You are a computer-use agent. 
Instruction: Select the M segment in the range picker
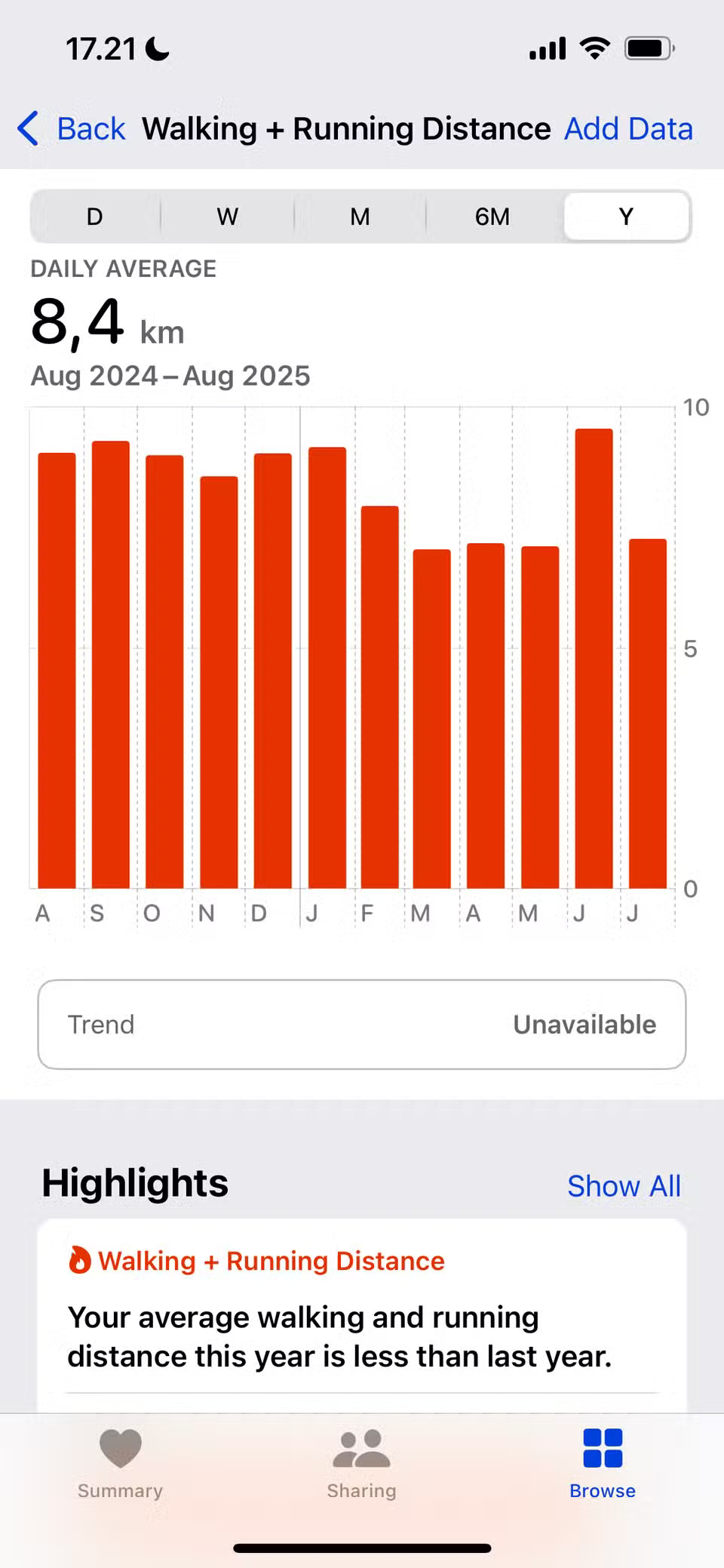pos(360,217)
